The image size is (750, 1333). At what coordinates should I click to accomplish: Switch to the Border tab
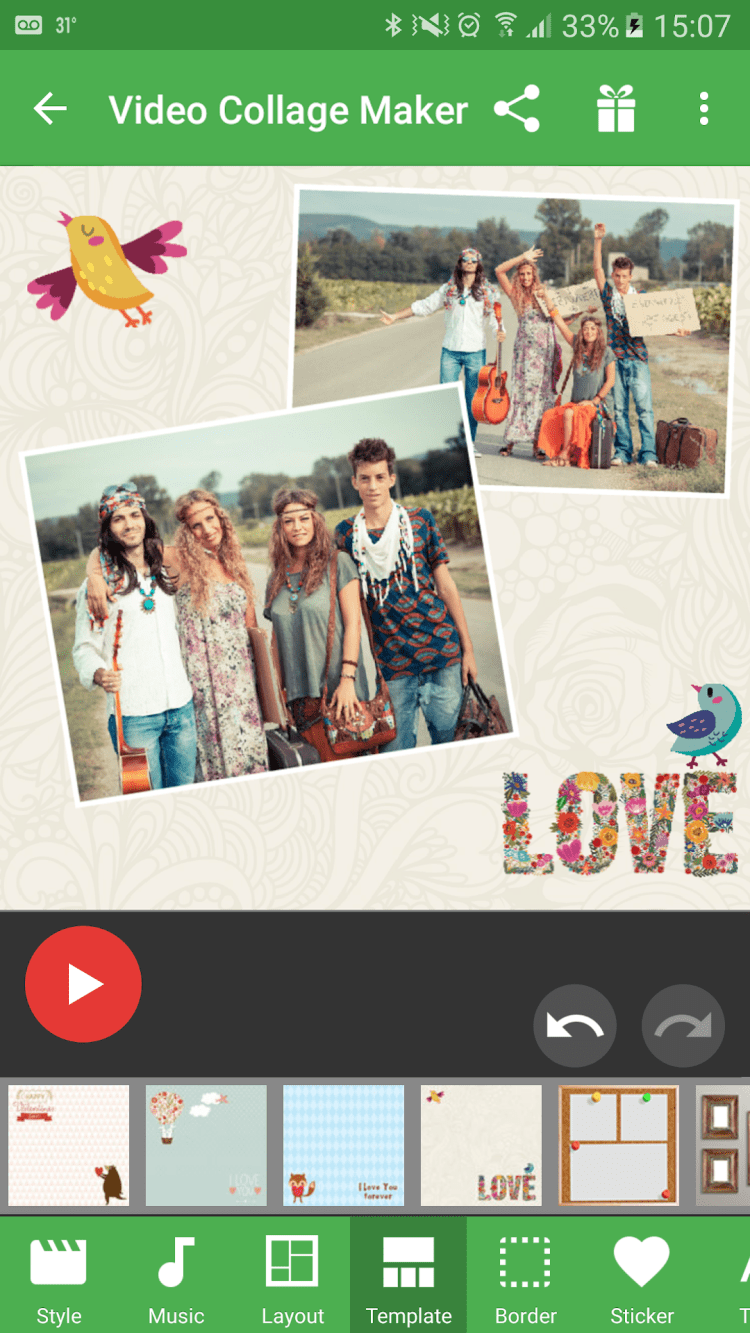(525, 1275)
